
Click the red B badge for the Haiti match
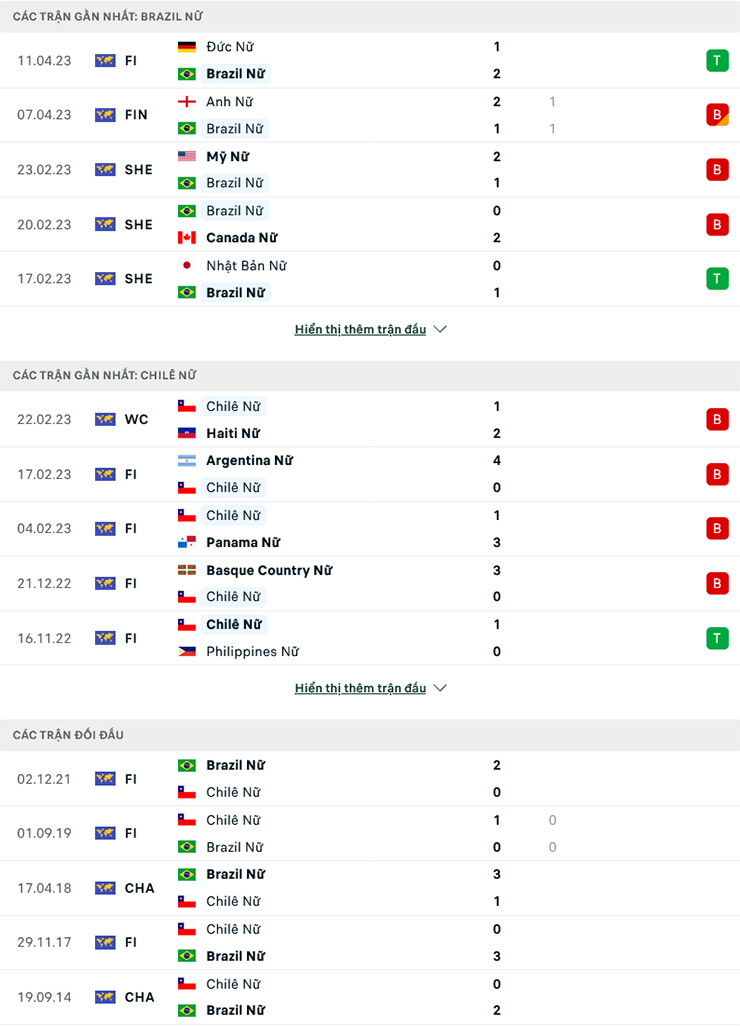(717, 419)
